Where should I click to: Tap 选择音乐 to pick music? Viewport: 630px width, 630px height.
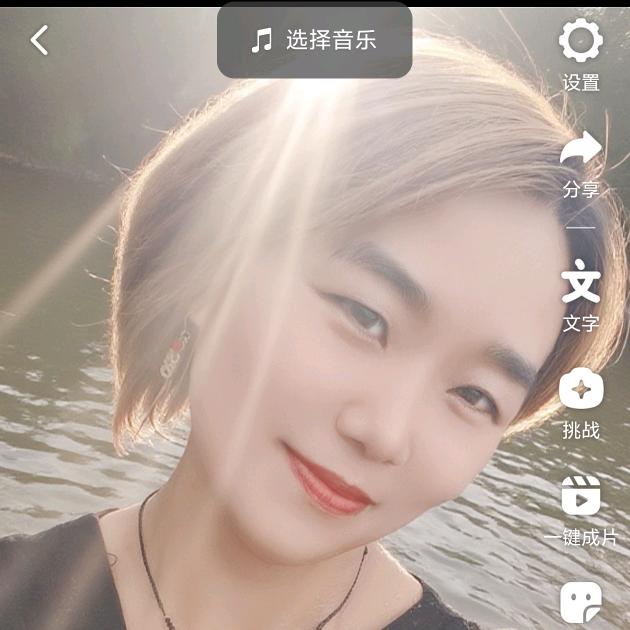[x=315, y=40]
